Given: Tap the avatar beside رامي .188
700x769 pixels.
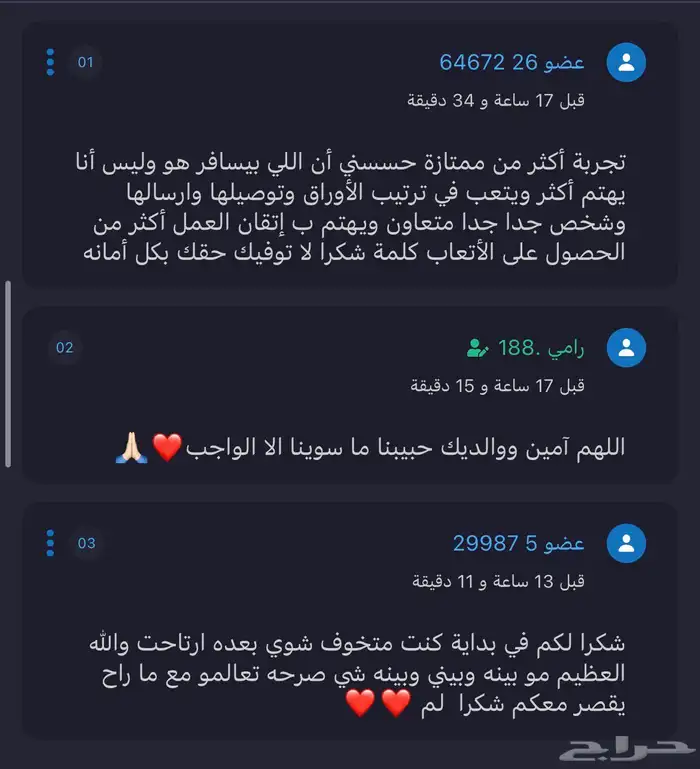Looking at the screenshot, I should click(626, 348).
